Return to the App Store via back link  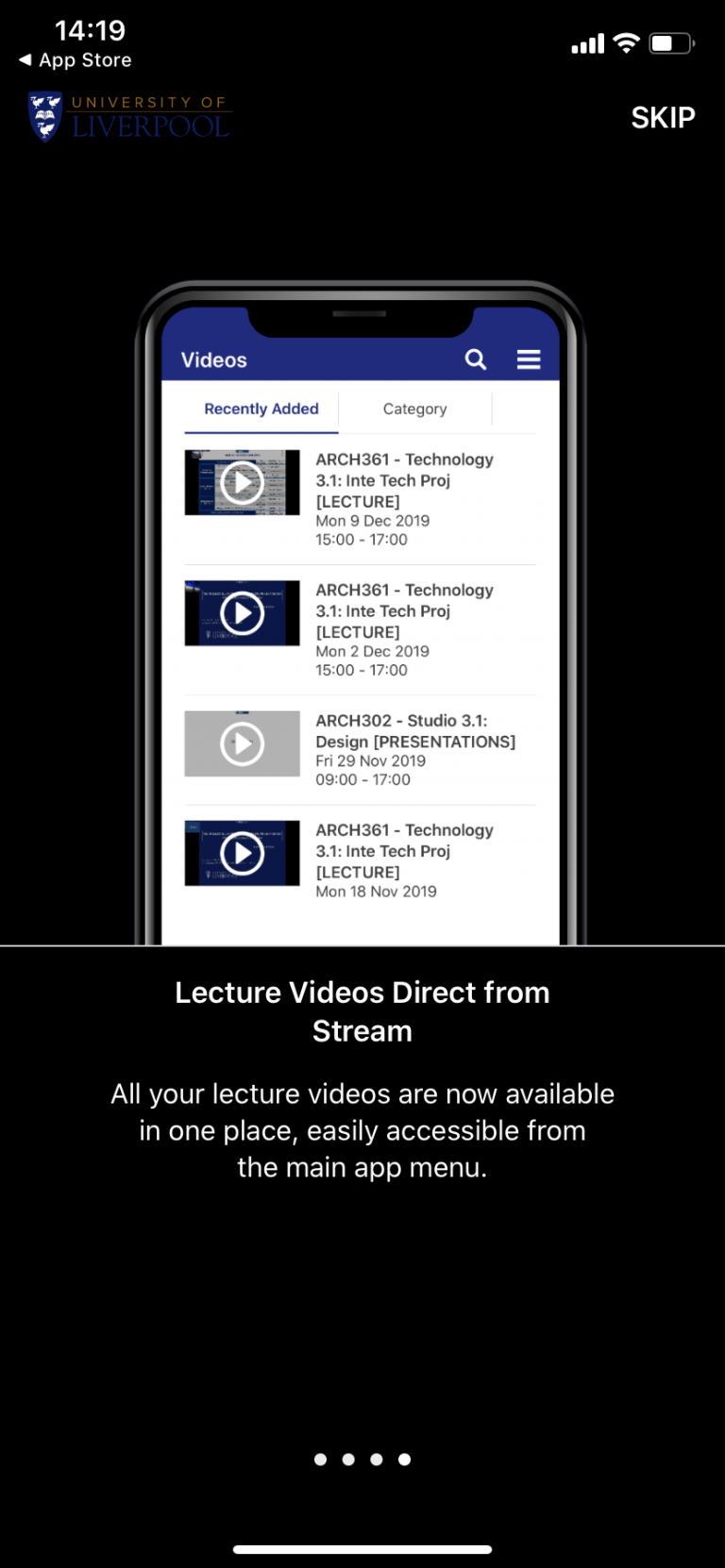(x=74, y=59)
